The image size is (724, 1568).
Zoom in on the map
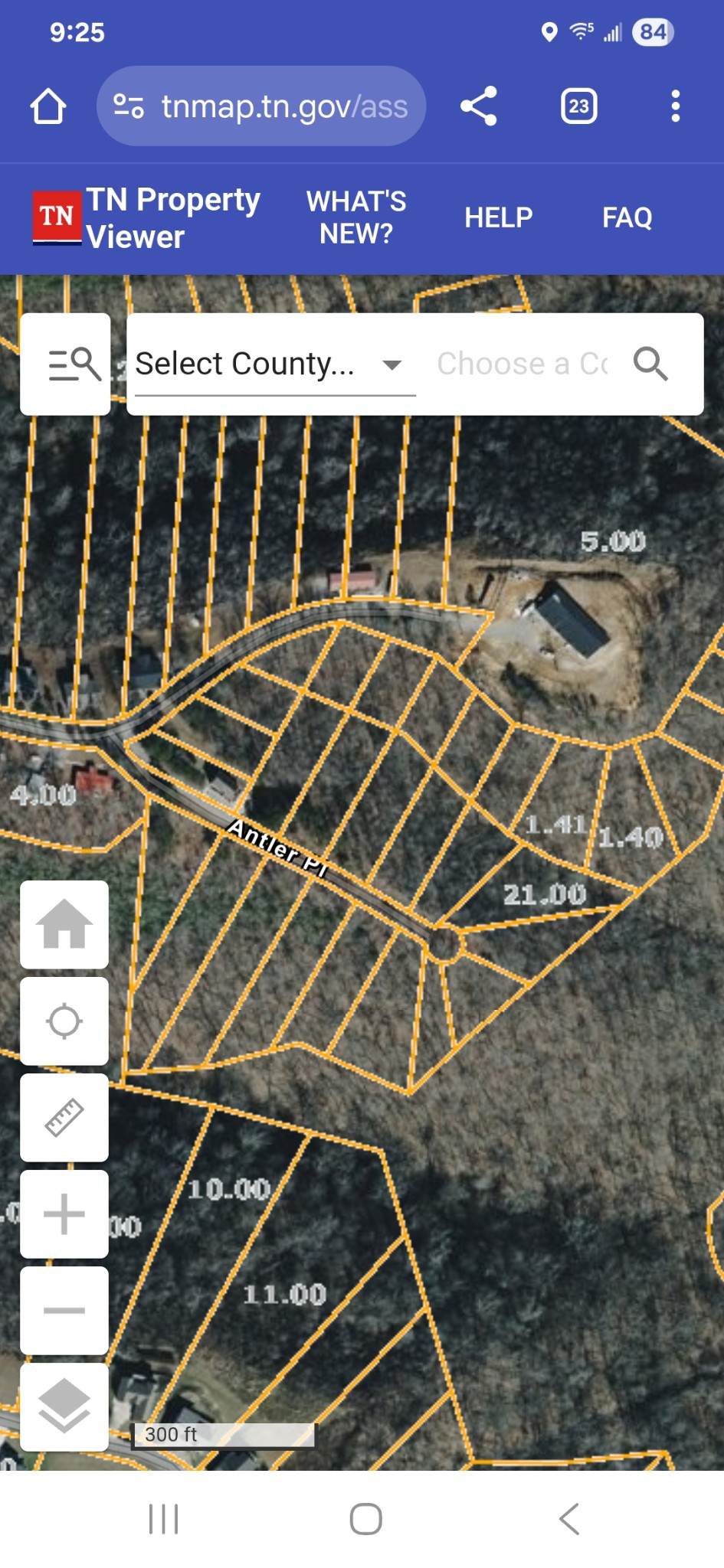point(64,1214)
